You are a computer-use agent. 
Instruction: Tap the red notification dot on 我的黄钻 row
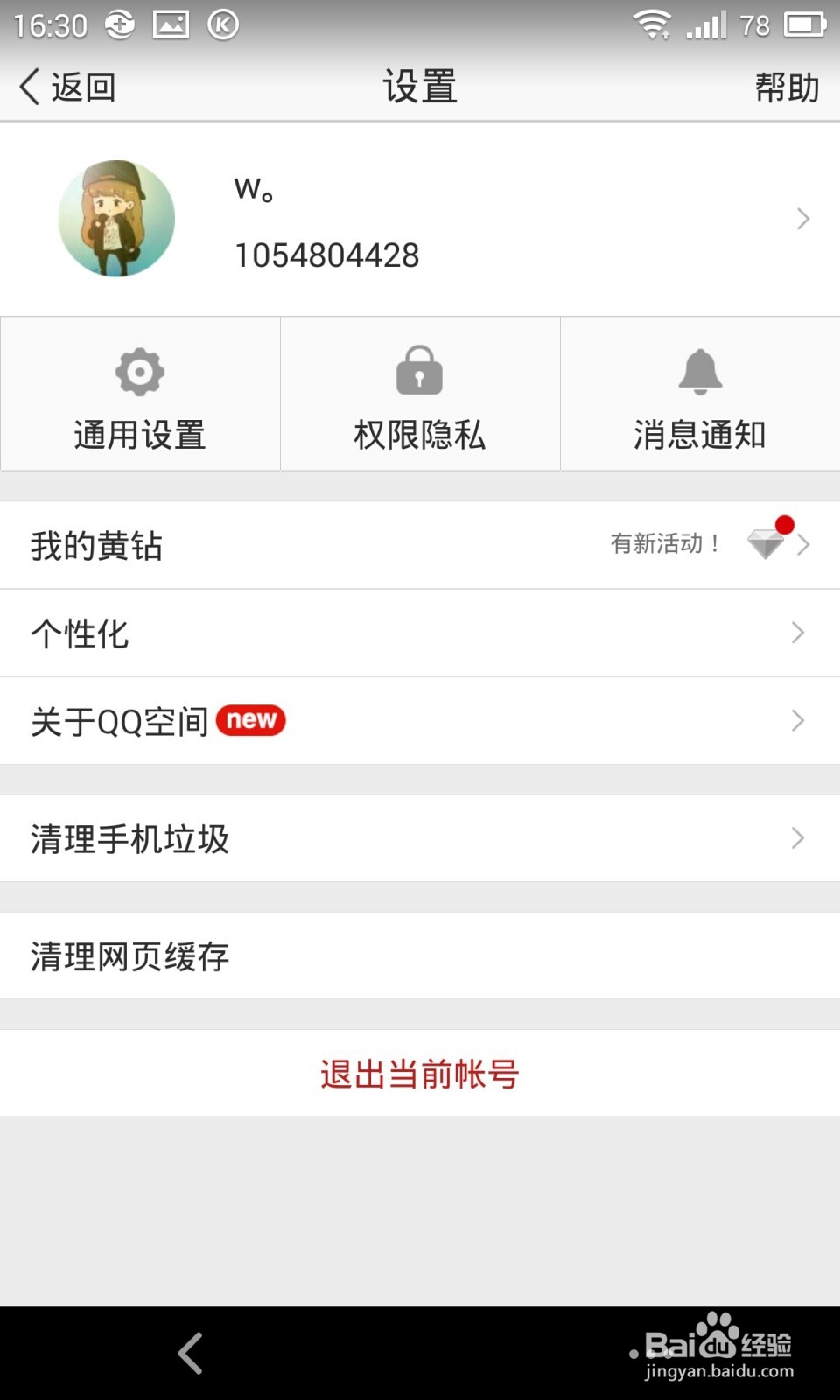(x=785, y=525)
